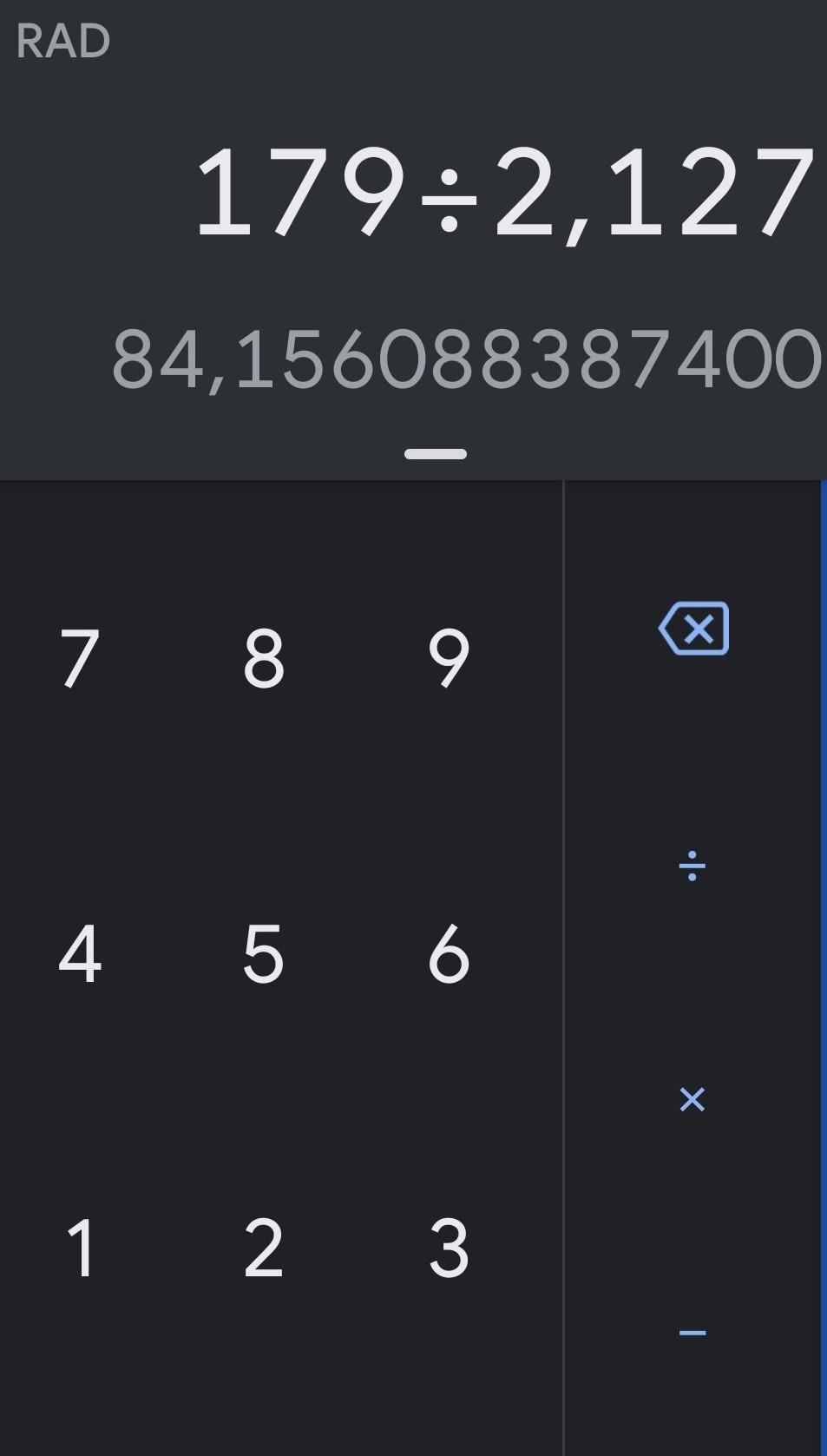Tap the digit 3 key
Image resolution: width=827 pixels, height=1456 pixels.
pos(449,1248)
